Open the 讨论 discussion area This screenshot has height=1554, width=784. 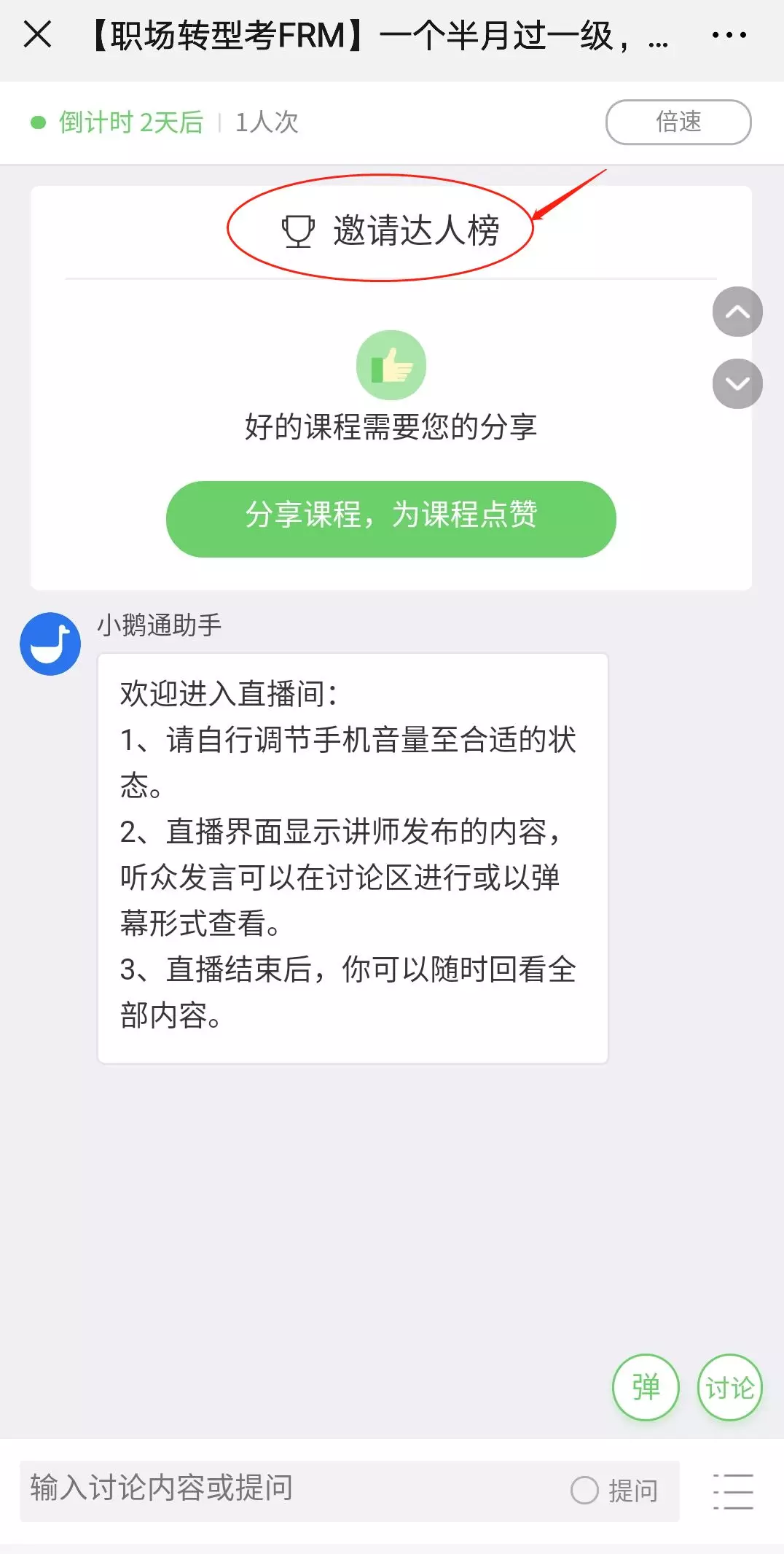tap(729, 1386)
